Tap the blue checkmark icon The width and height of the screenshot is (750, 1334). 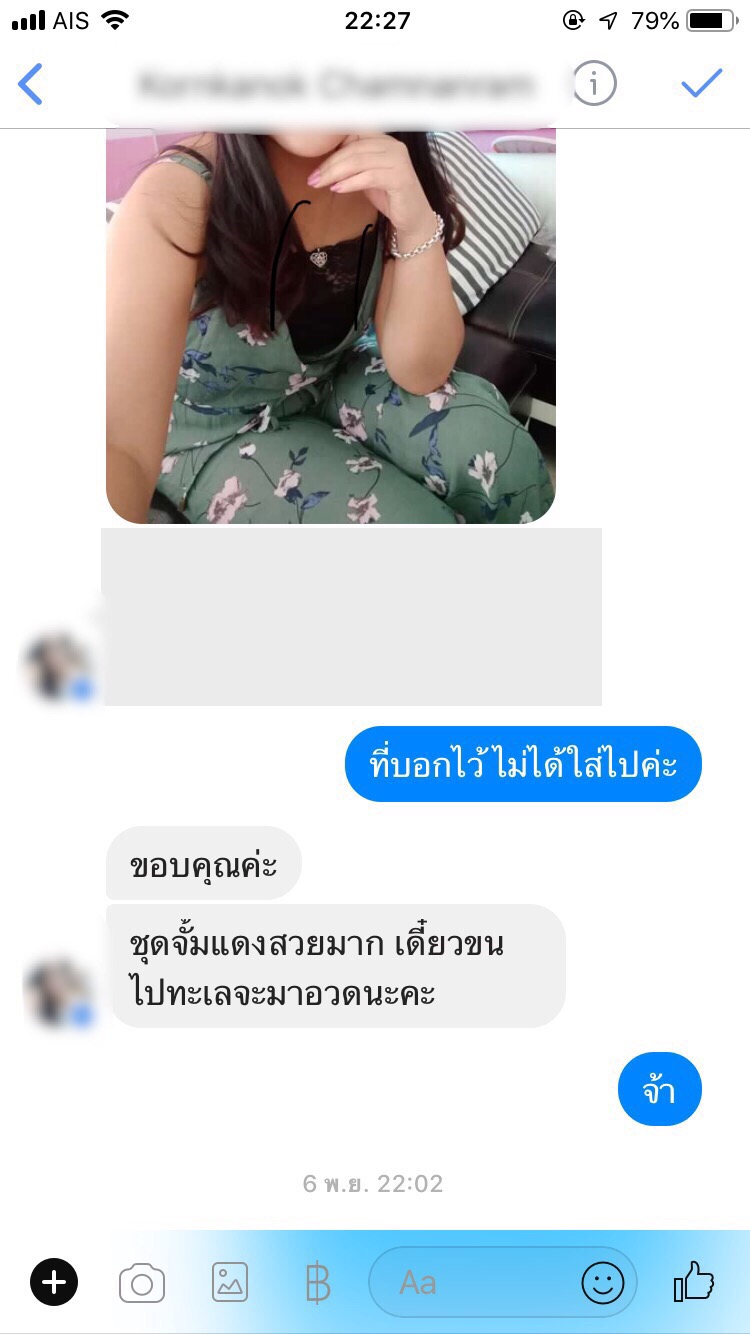click(x=701, y=84)
